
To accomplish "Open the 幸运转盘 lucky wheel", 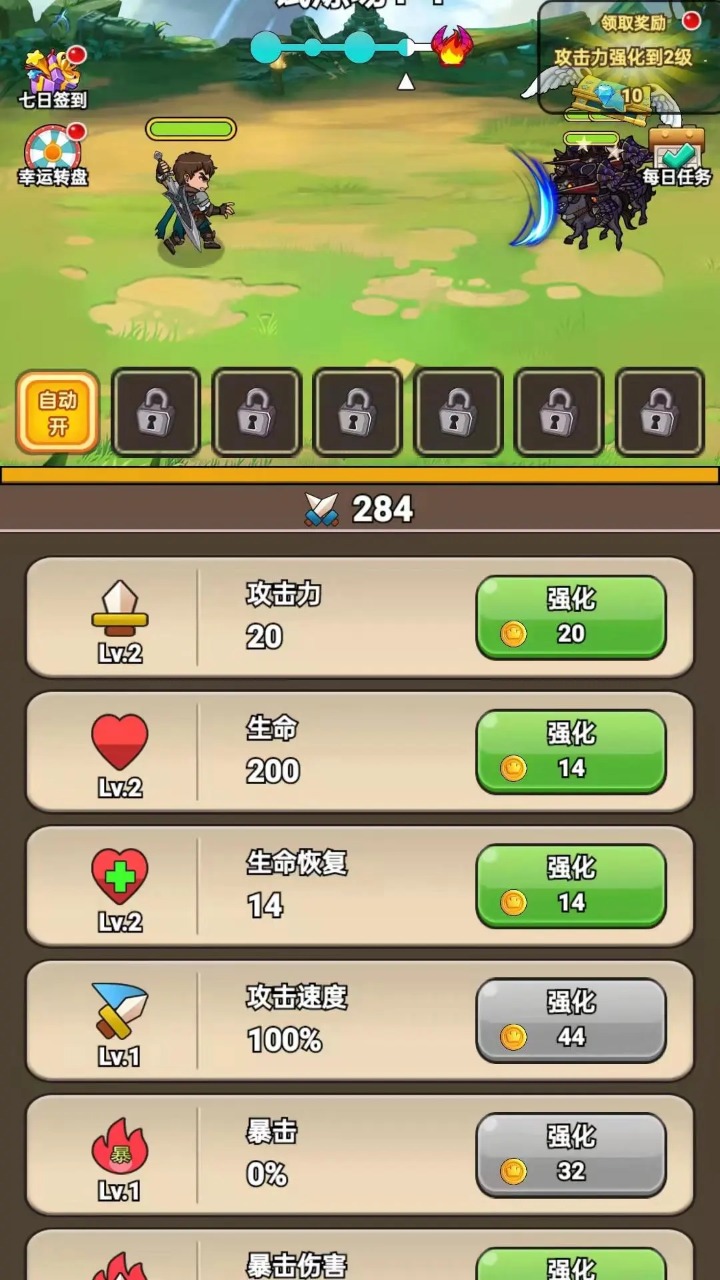I will (53, 155).
